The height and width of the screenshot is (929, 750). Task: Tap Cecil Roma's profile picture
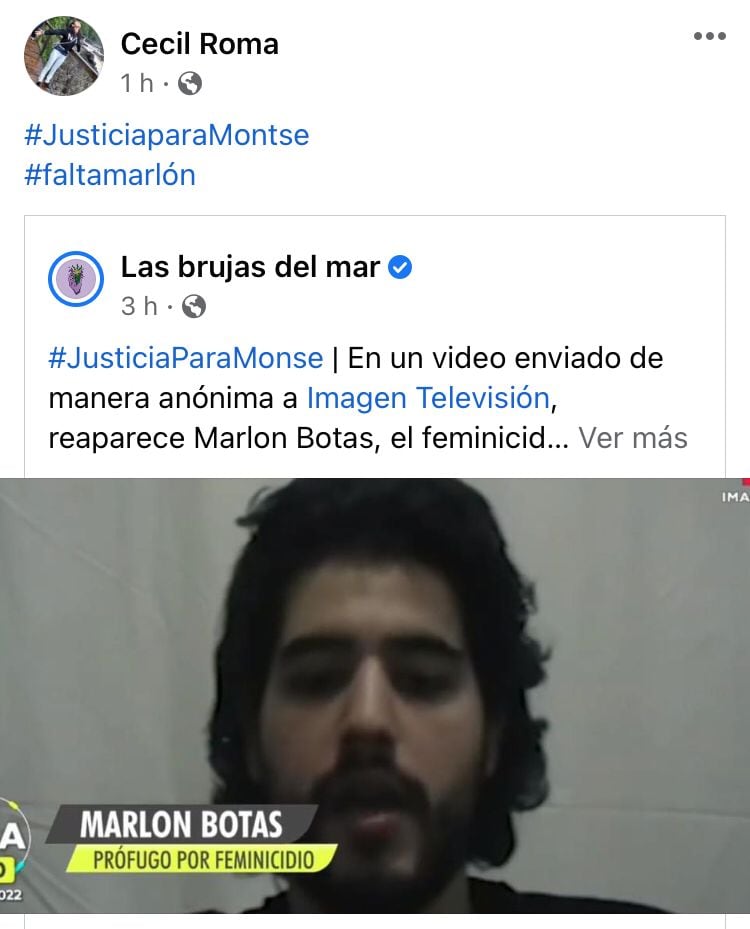pyautogui.click(x=63, y=56)
